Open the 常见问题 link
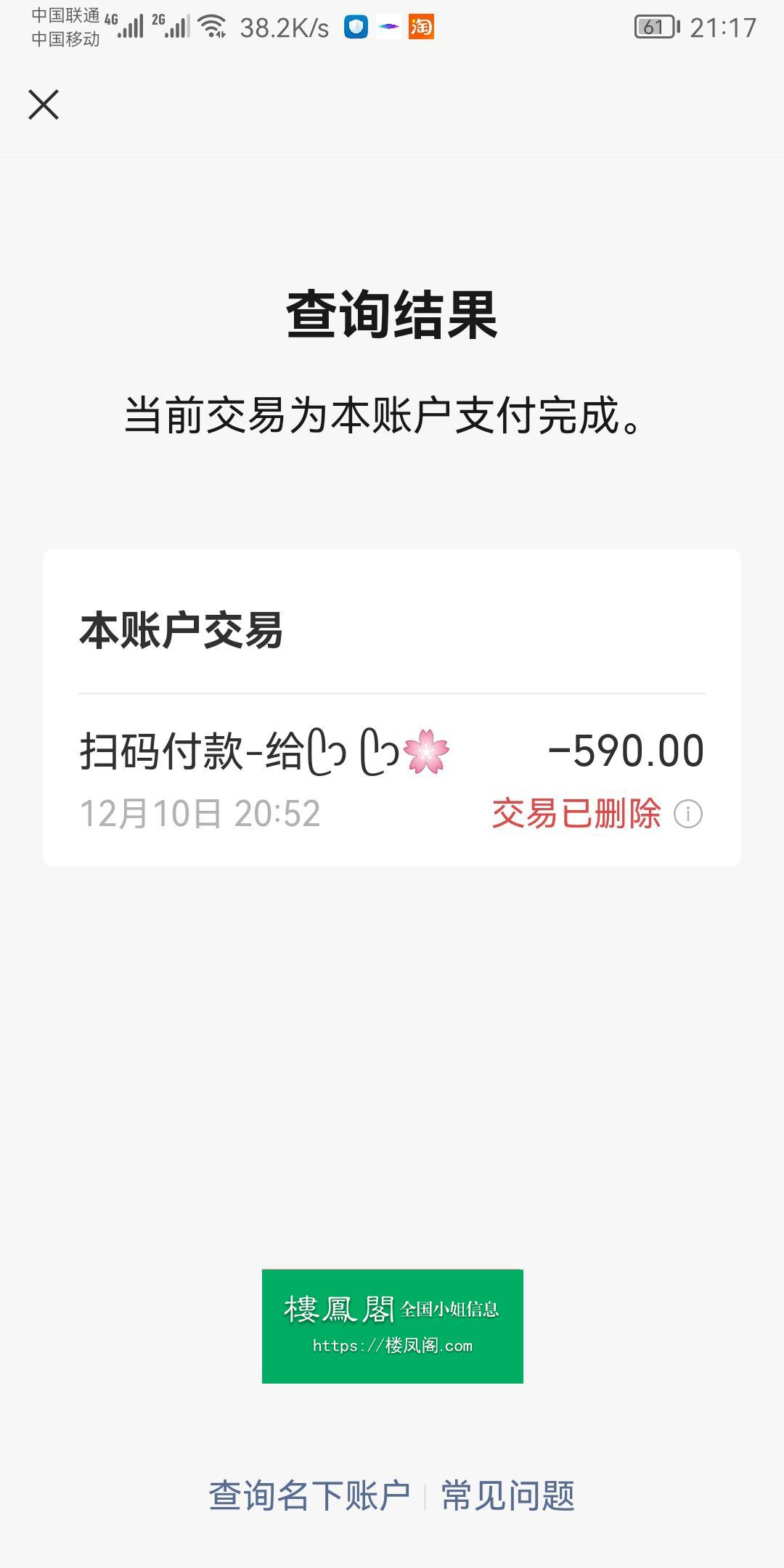784x1568 pixels. pos(508,1496)
